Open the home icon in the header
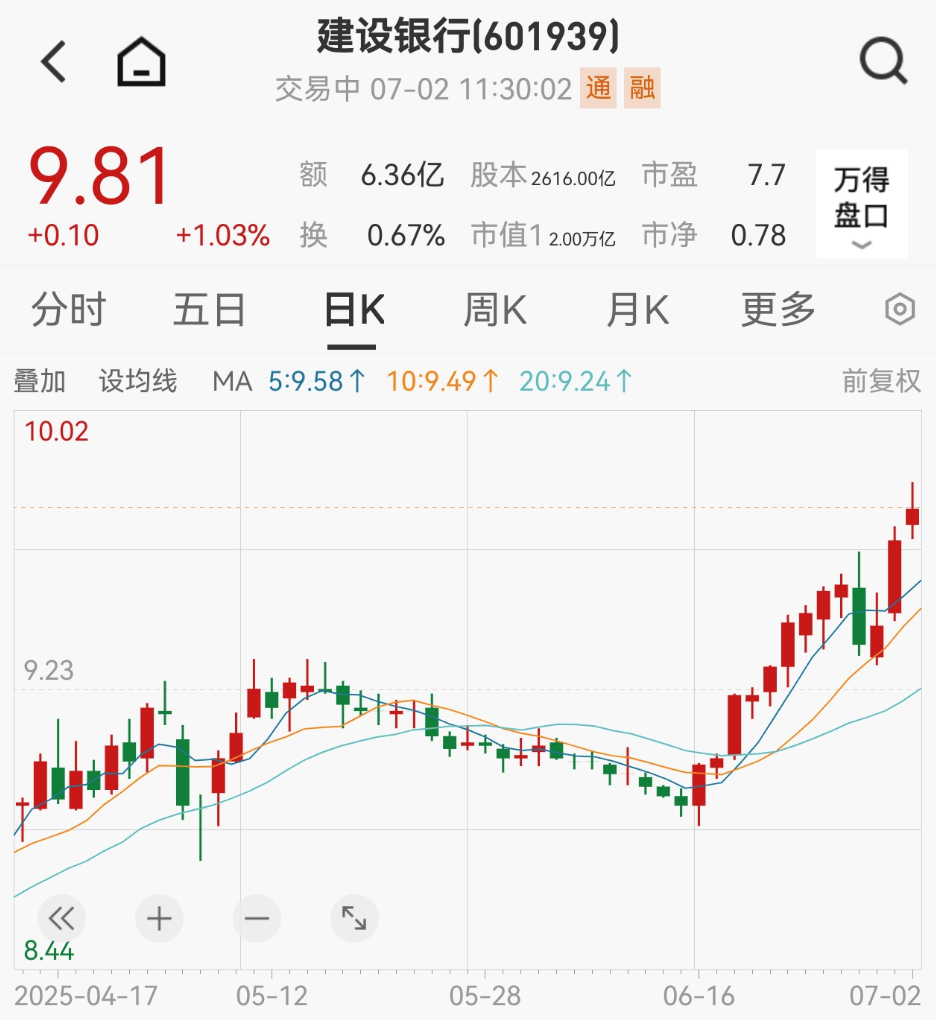 click(141, 63)
